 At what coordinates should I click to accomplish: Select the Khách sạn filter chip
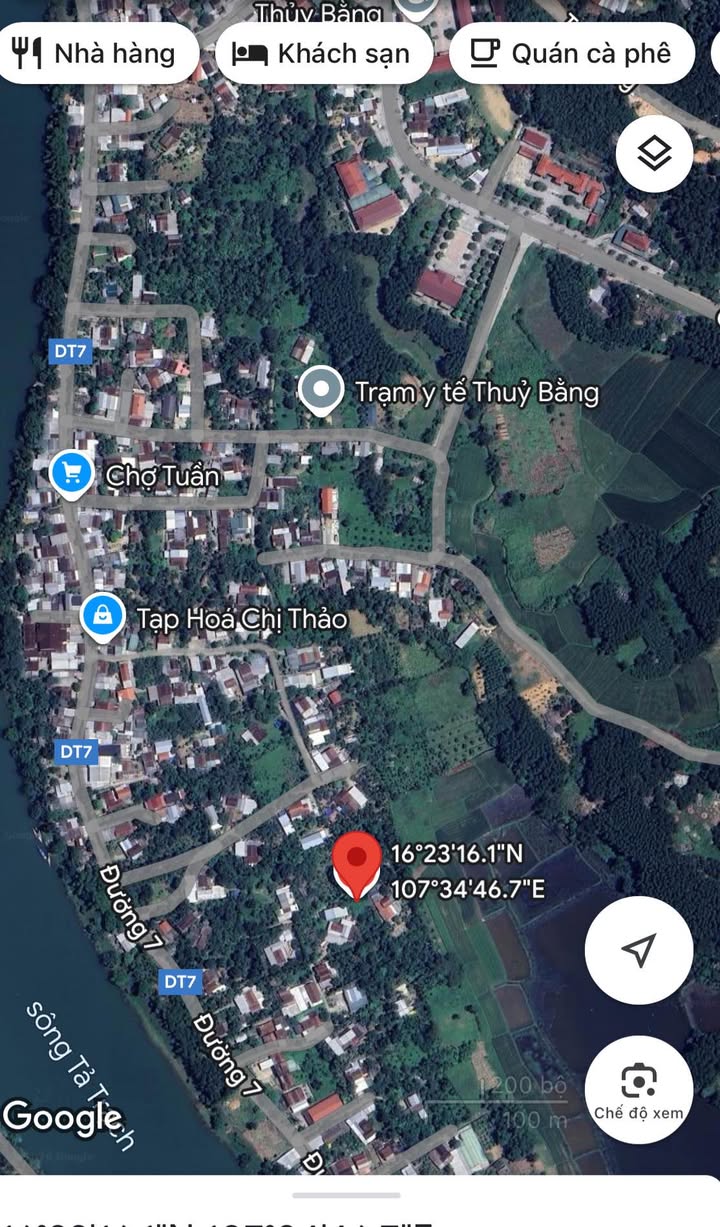[325, 54]
